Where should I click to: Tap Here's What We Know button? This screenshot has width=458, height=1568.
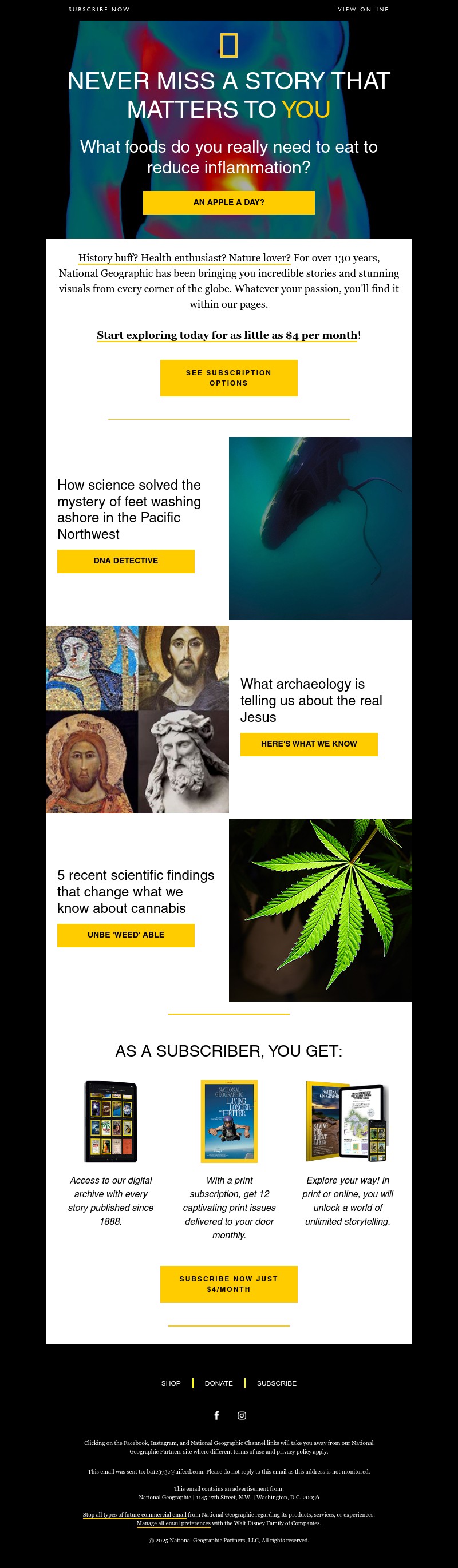pos(309,744)
